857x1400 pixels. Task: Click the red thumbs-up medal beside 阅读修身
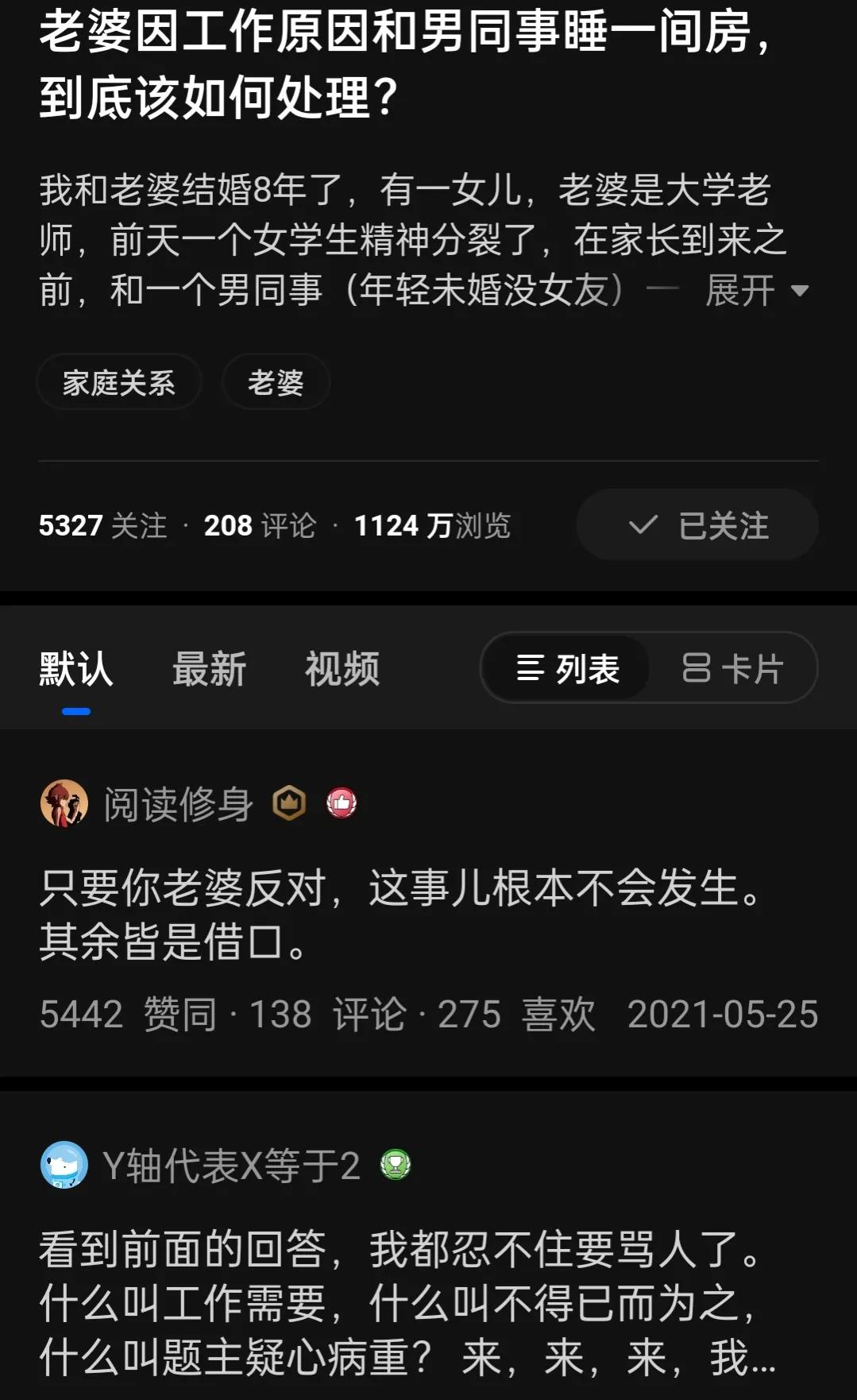342,802
